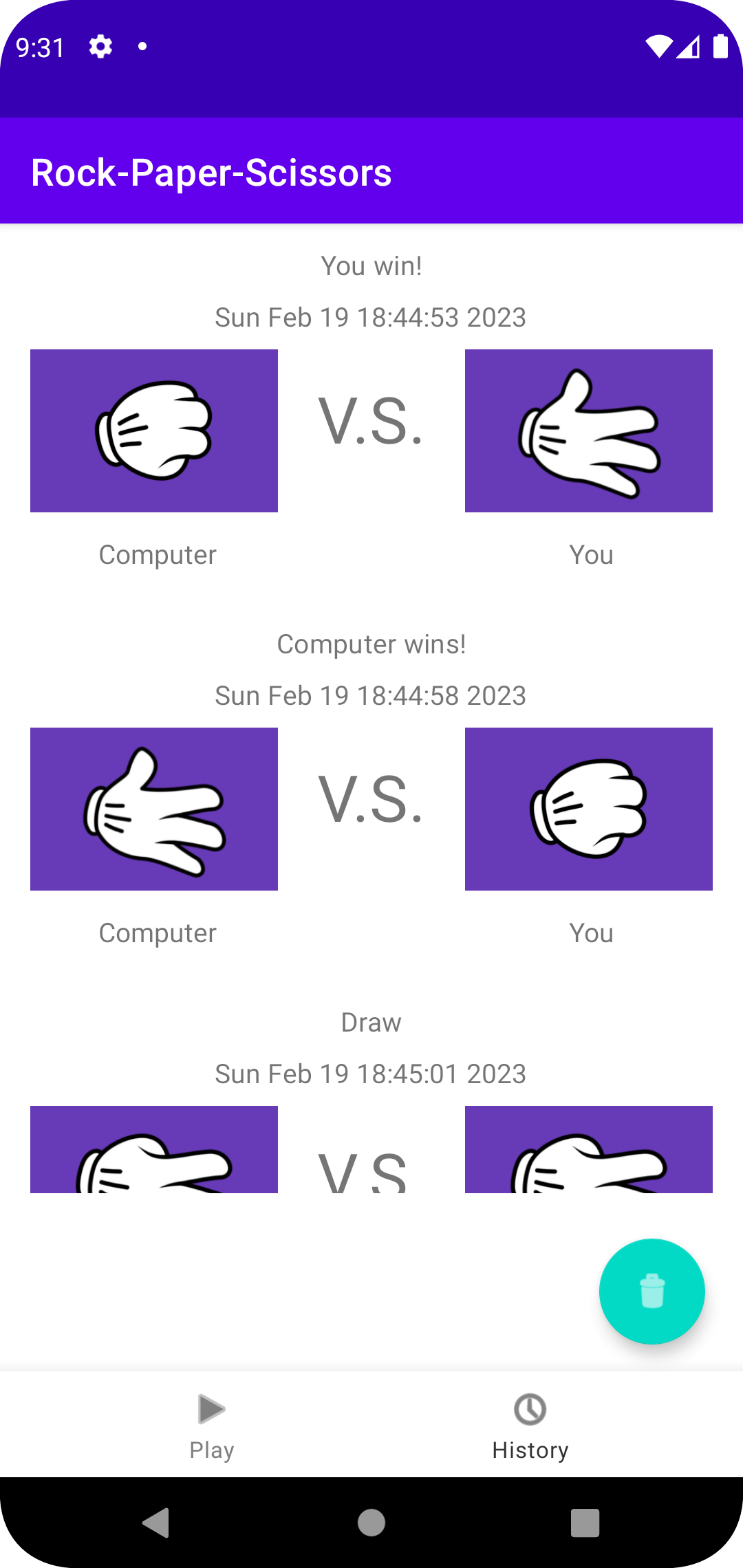Tap the 'Draw' result heading
This screenshot has height=1568, width=743.
pyautogui.click(x=371, y=1023)
